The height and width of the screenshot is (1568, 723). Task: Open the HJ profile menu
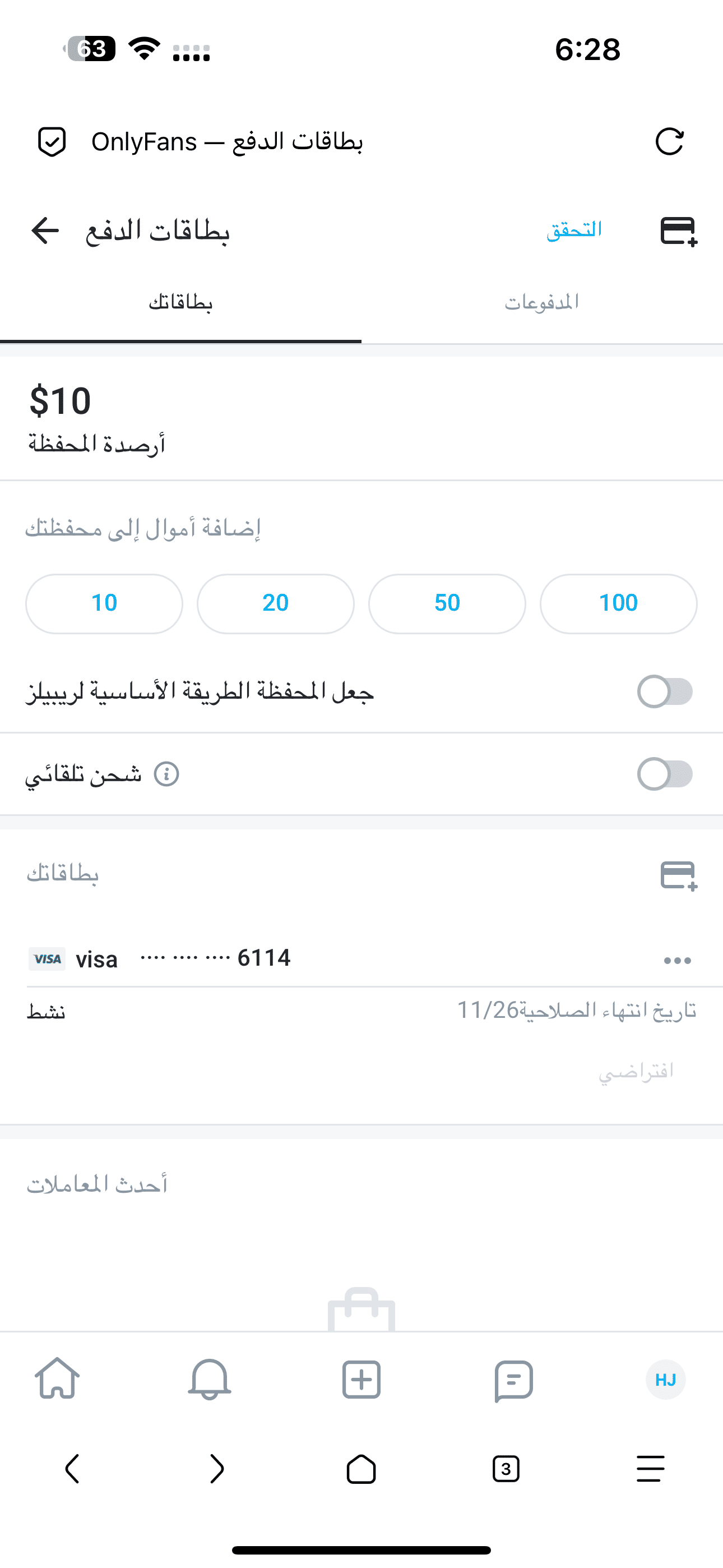point(665,1380)
